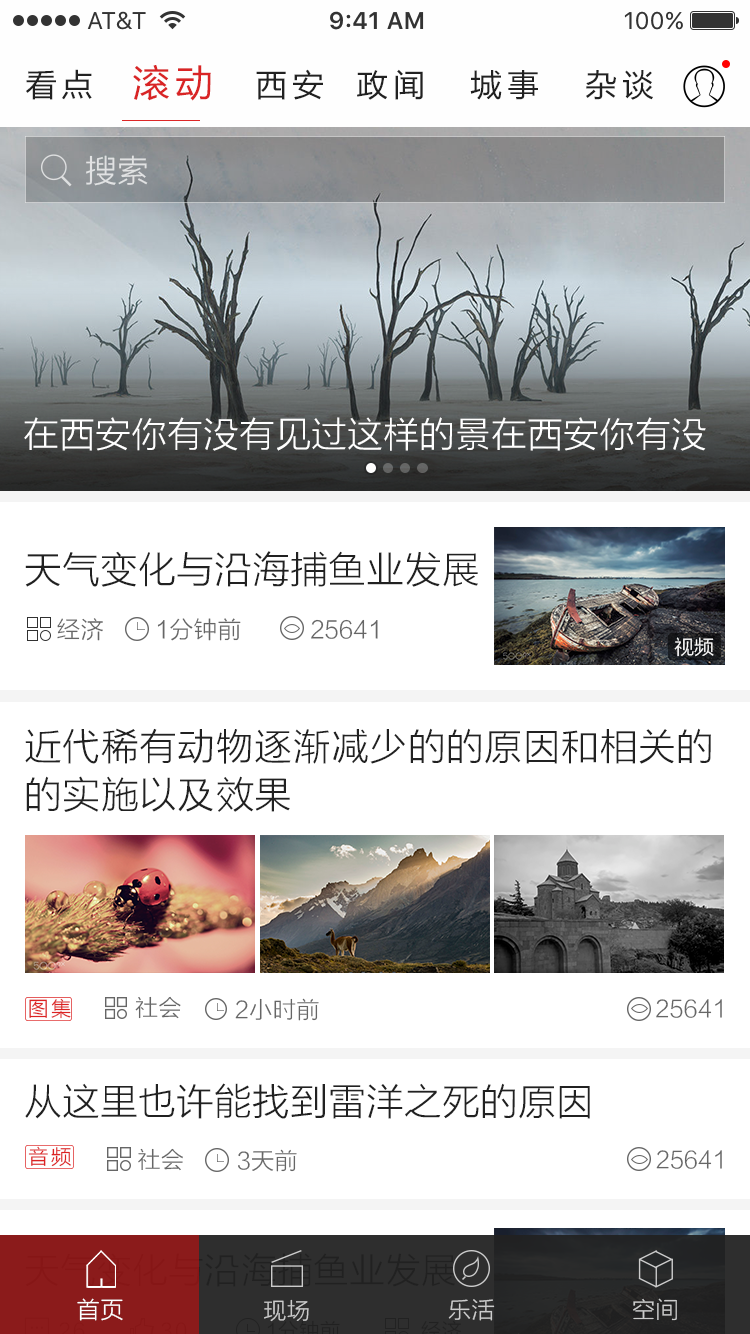Screen dimensions: 750x1334
Task: Open article 近代稀有动物逐渐减少的原因
Action: pyautogui.click(x=368, y=771)
